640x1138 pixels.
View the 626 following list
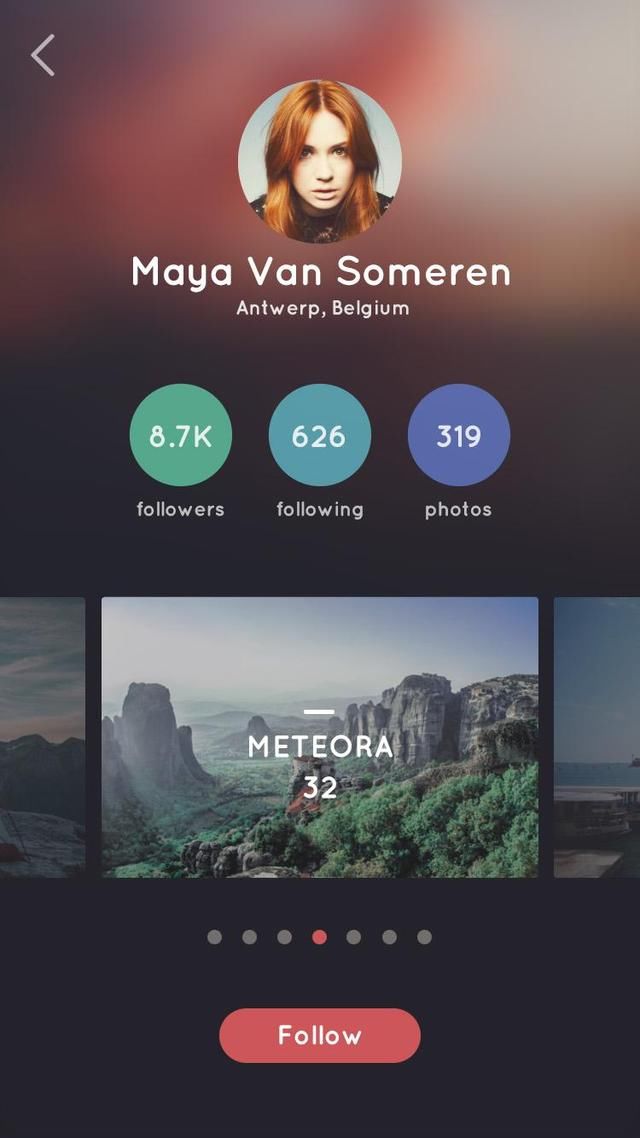coord(320,436)
